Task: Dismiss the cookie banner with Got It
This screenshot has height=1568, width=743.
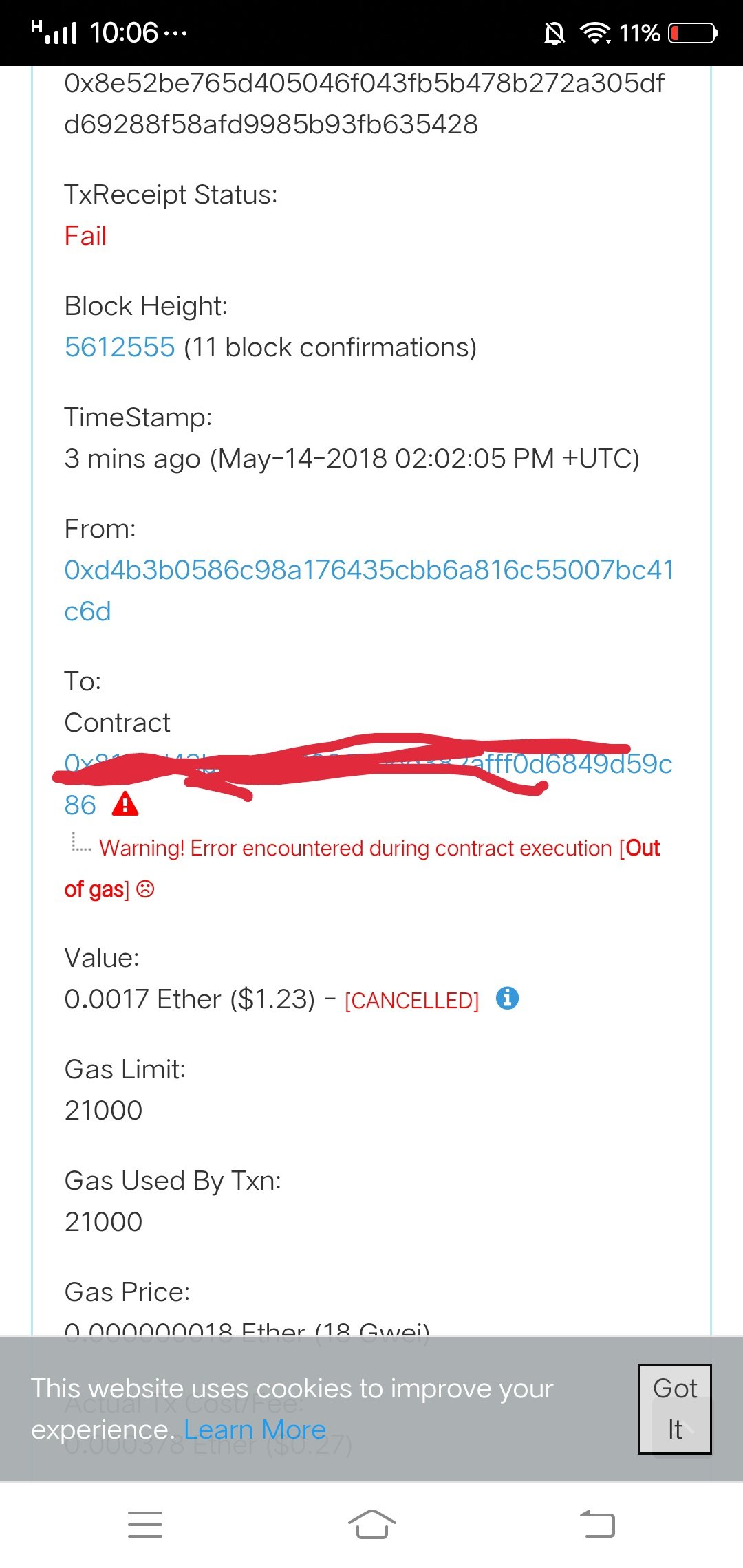Action: point(675,1408)
